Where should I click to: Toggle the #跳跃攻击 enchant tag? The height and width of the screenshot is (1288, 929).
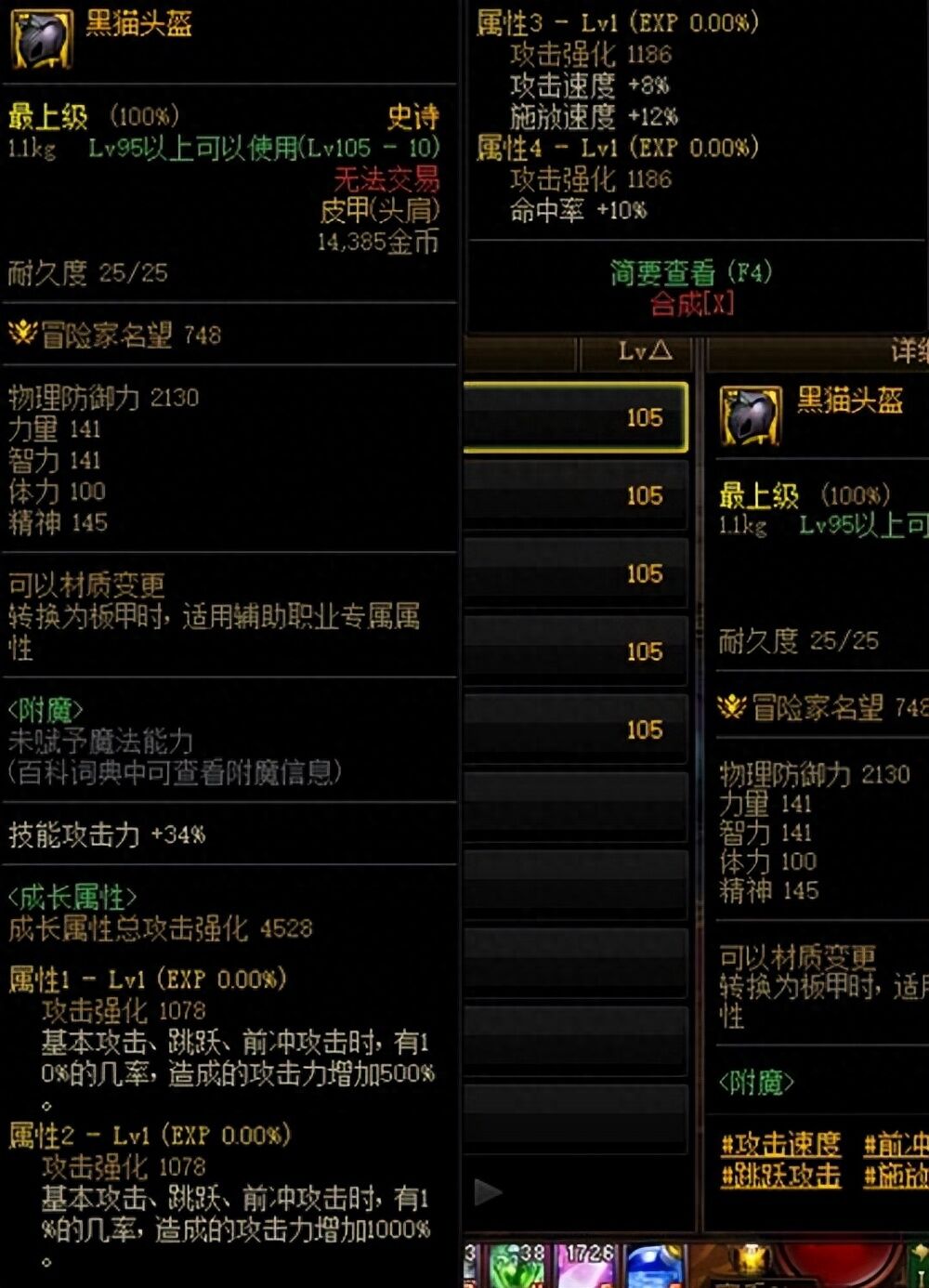[x=780, y=1175]
